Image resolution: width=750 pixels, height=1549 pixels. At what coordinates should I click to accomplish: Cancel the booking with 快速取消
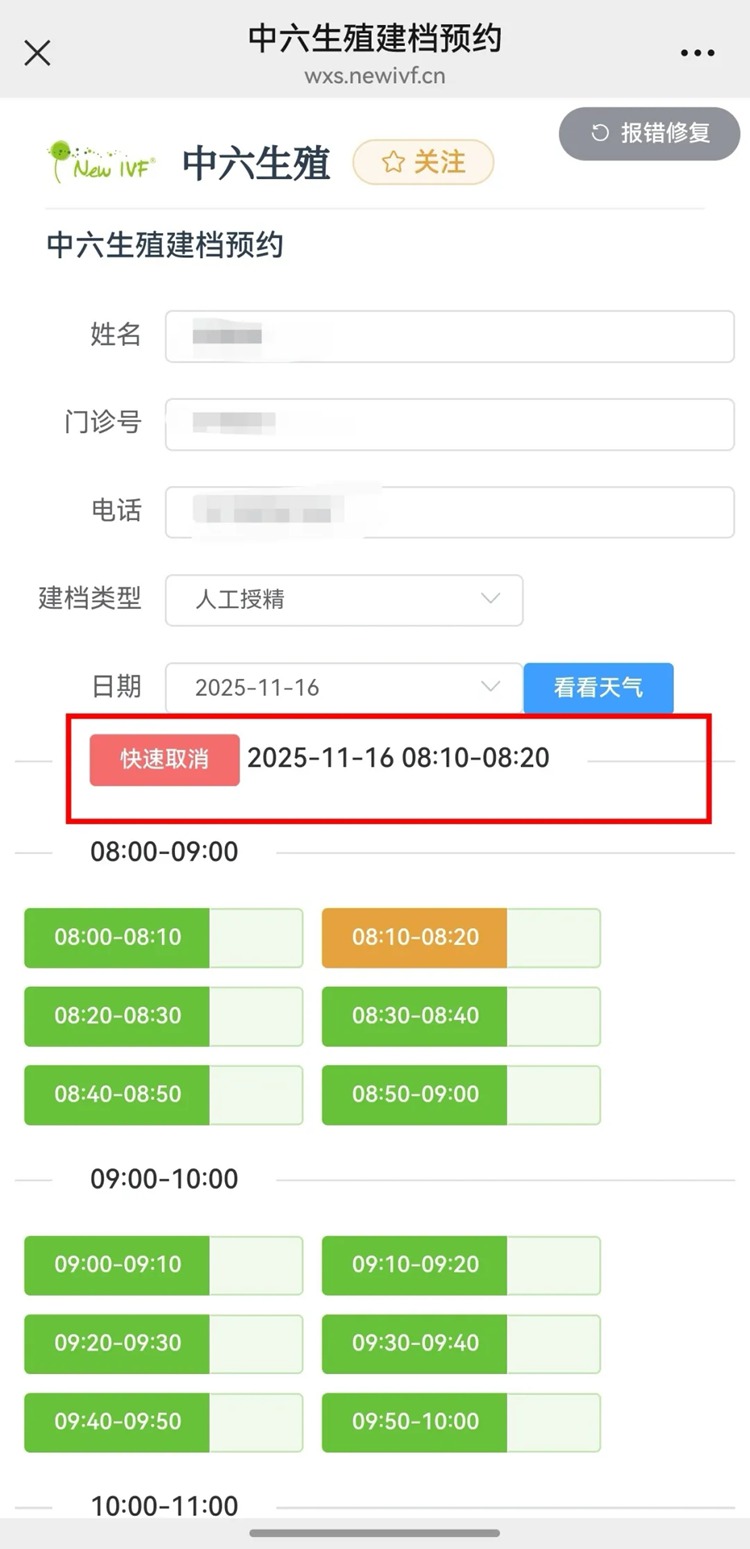click(x=165, y=760)
